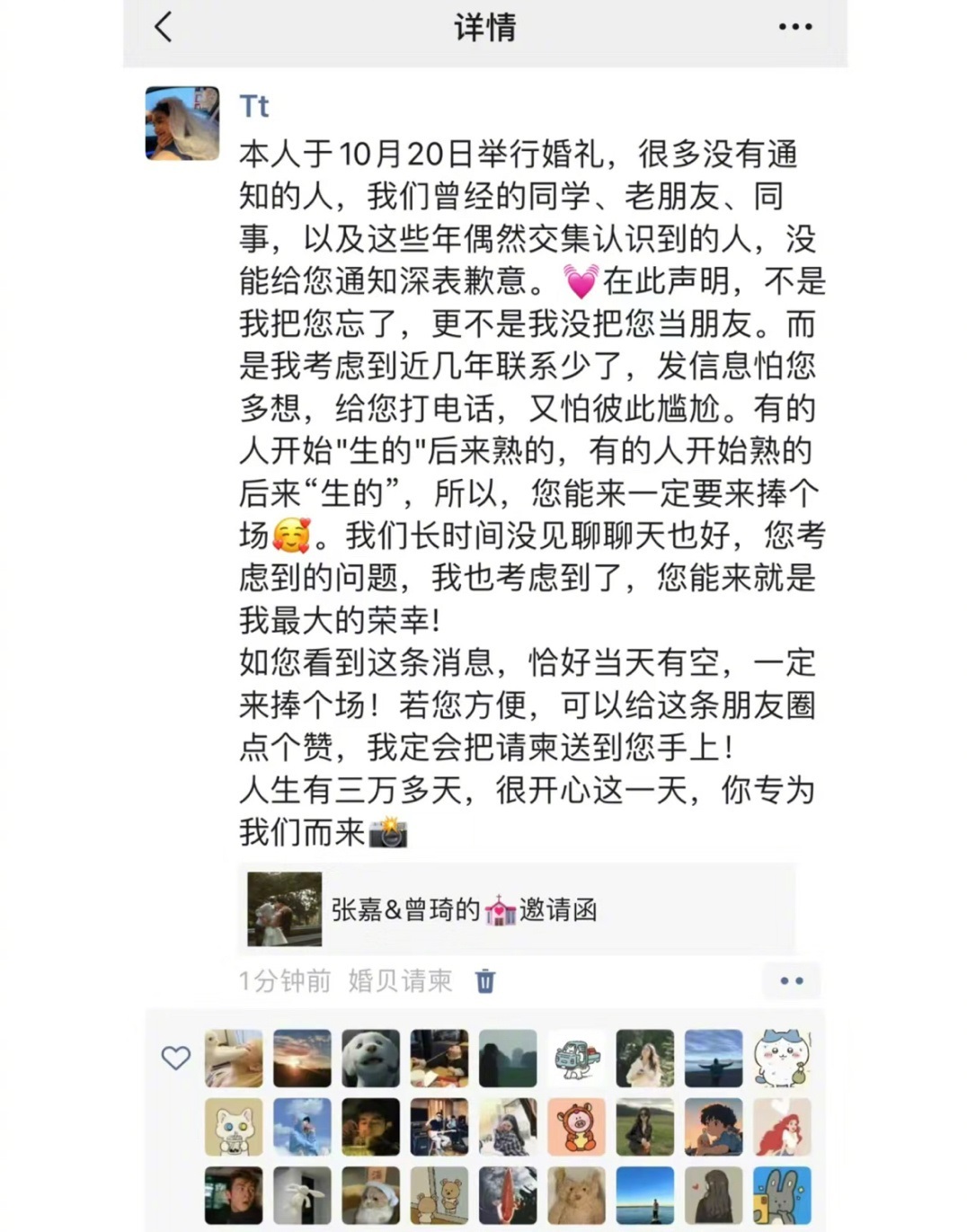Open Tt's profile picture
The width and height of the screenshot is (967, 1232).
182,124
